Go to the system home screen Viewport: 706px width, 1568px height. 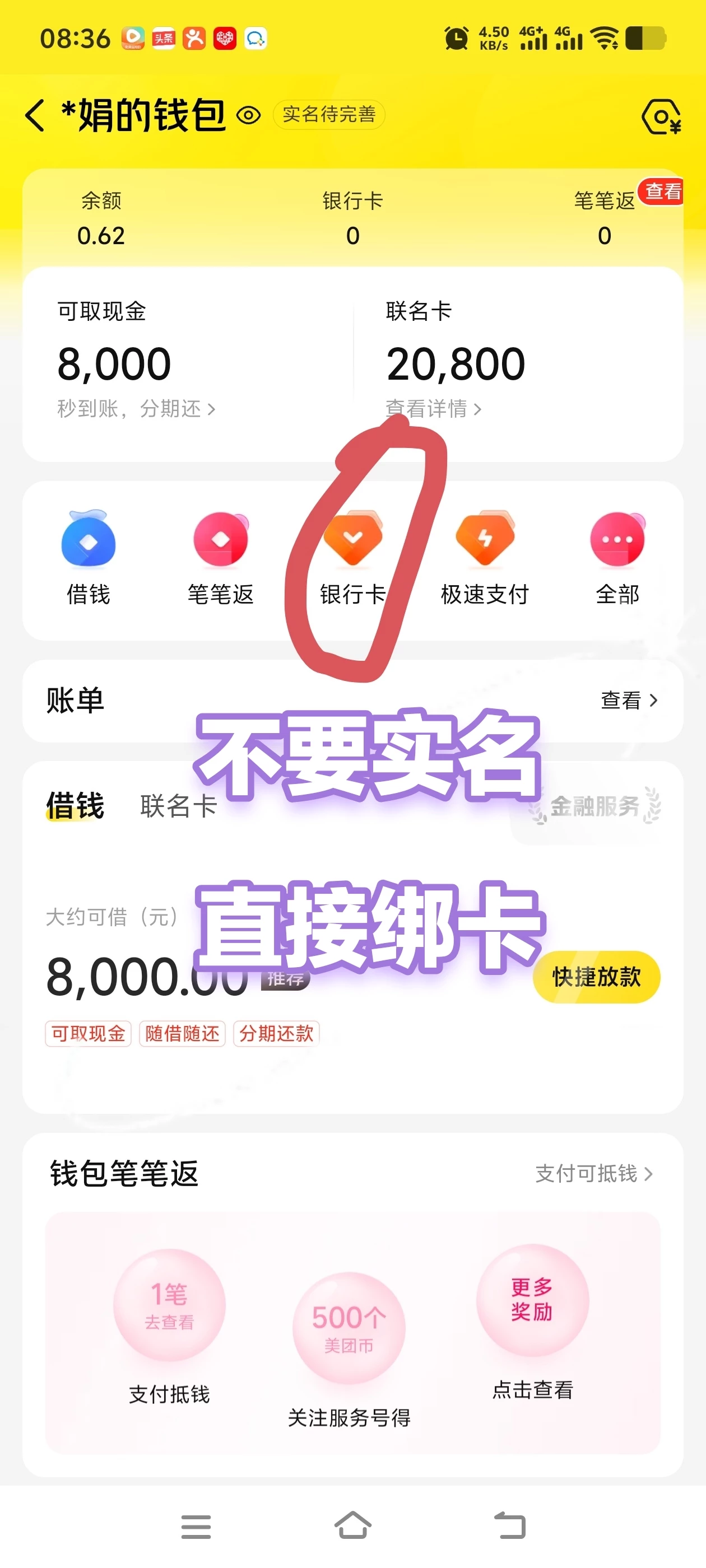[x=352, y=1526]
